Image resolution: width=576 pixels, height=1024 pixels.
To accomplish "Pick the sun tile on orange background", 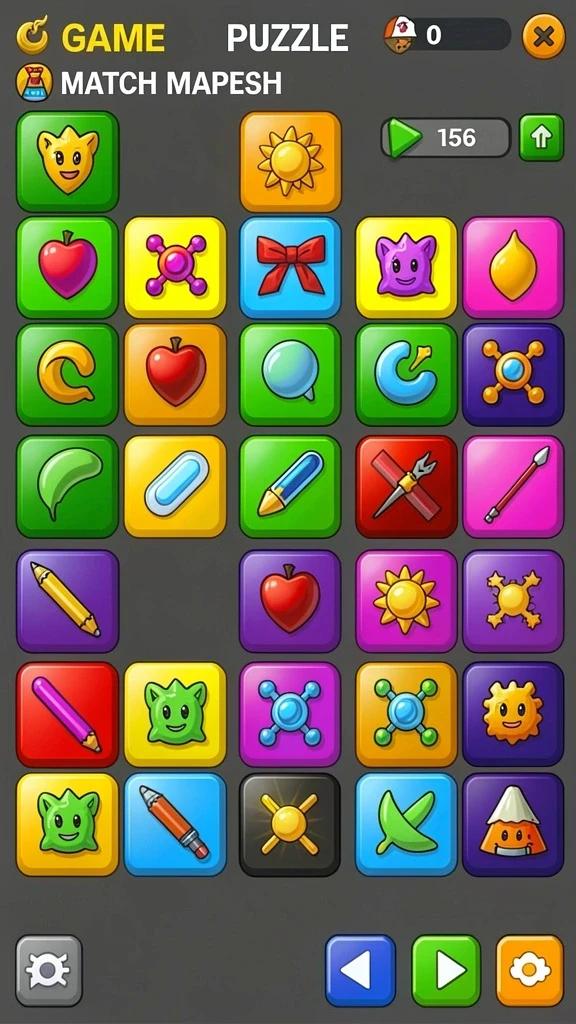I will 291,162.
